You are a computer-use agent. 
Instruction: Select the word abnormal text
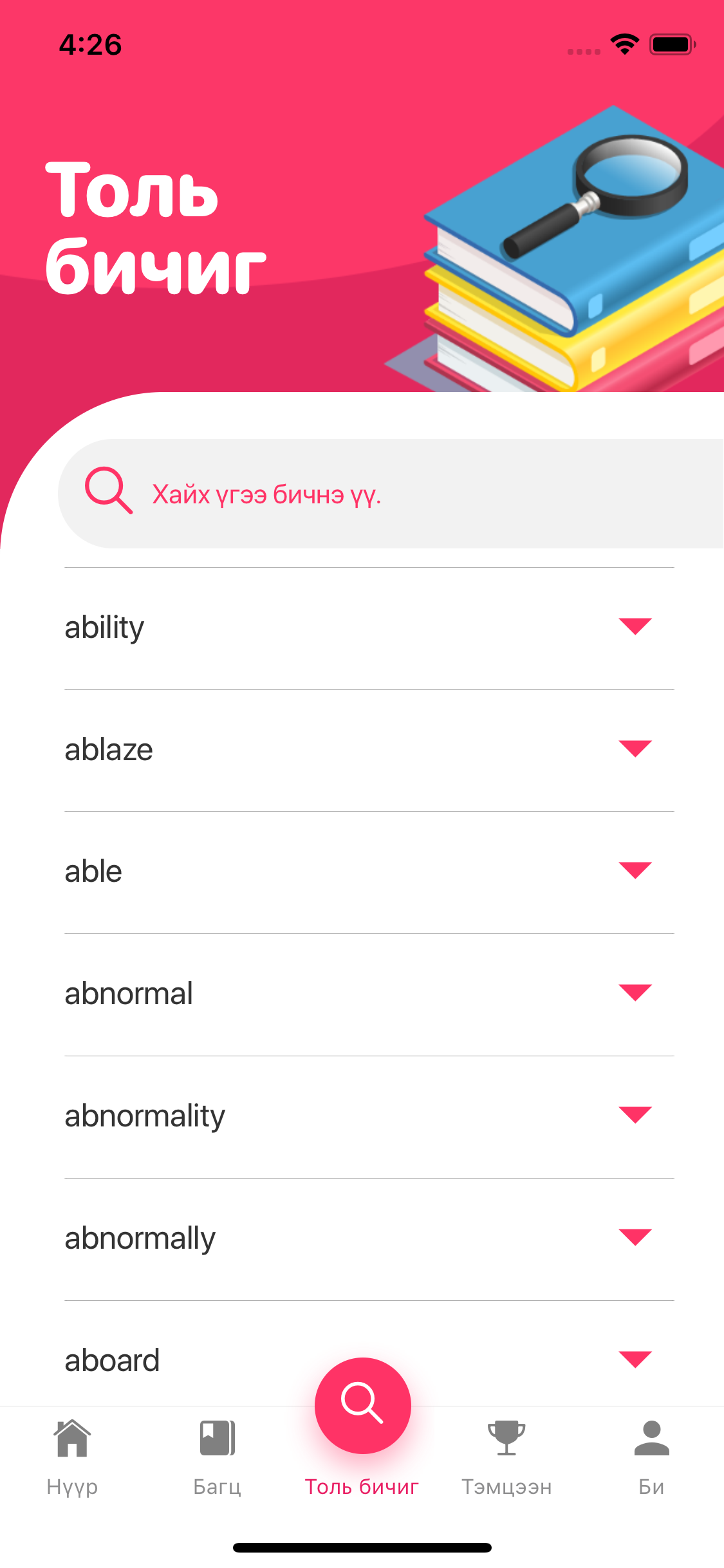tap(129, 993)
